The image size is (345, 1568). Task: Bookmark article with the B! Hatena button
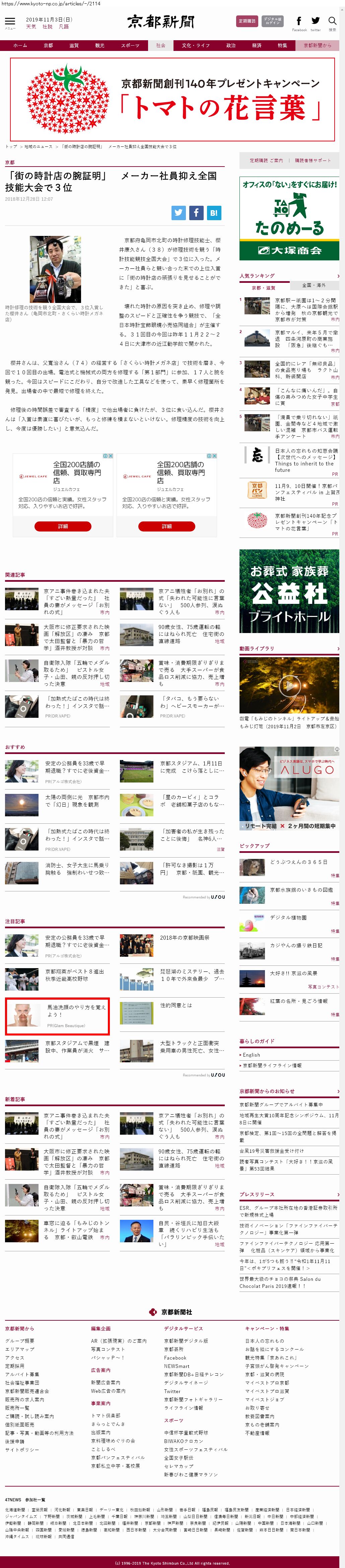click(214, 212)
